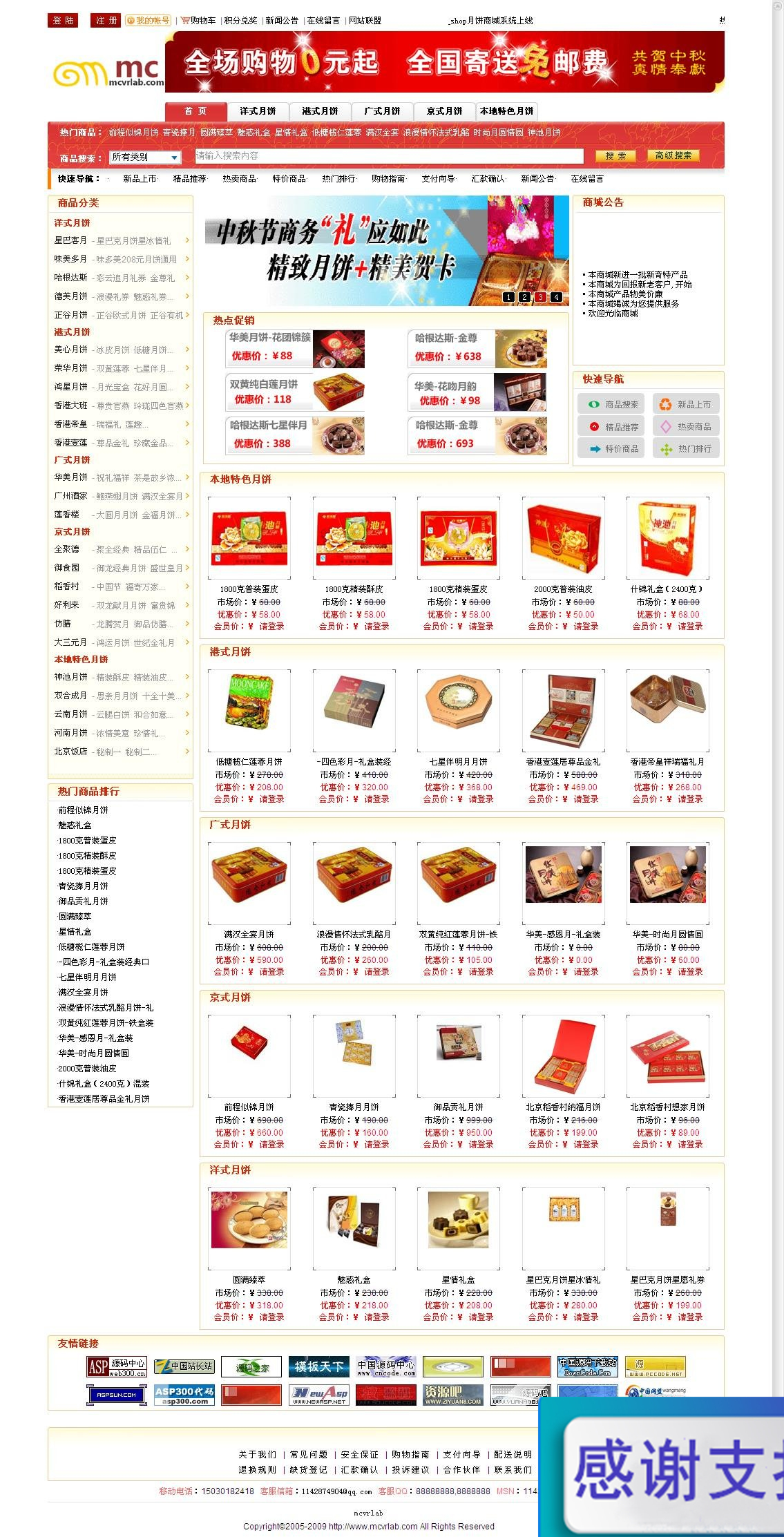Tap 热门排行 quick navigation button
The width and height of the screenshot is (784, 1537).
pos(686,449)
